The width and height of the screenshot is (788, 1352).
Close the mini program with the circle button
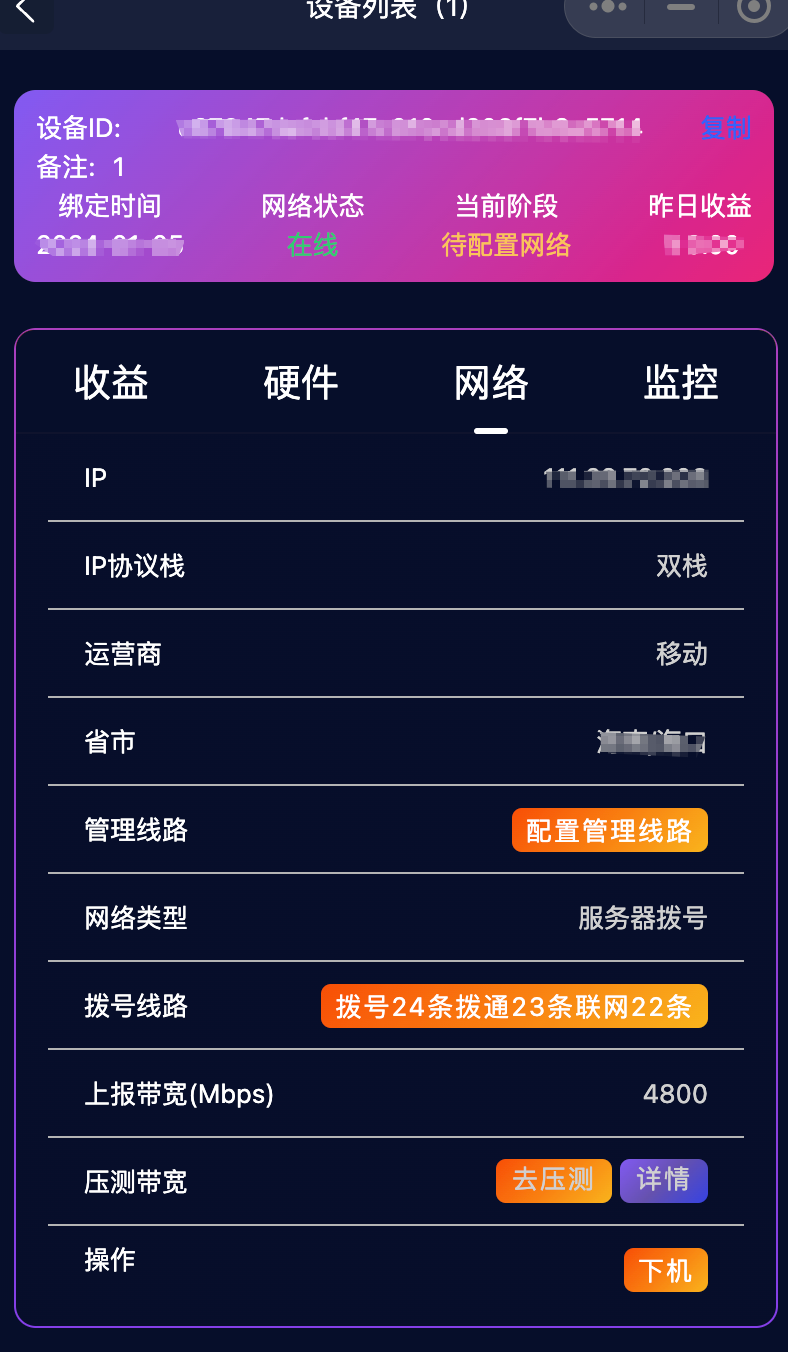753,8
